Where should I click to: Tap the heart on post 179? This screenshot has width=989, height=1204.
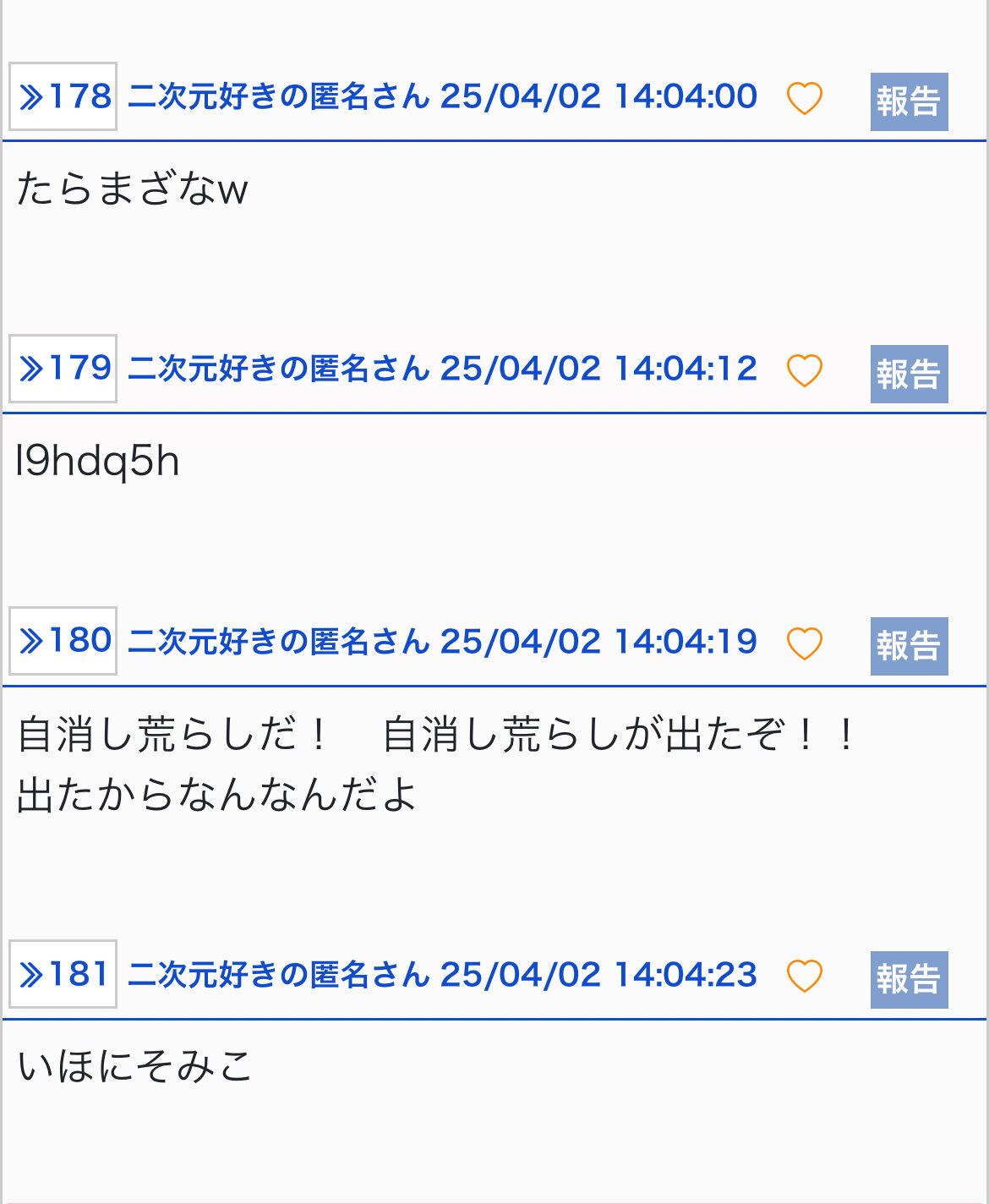[x=804, y=370]
